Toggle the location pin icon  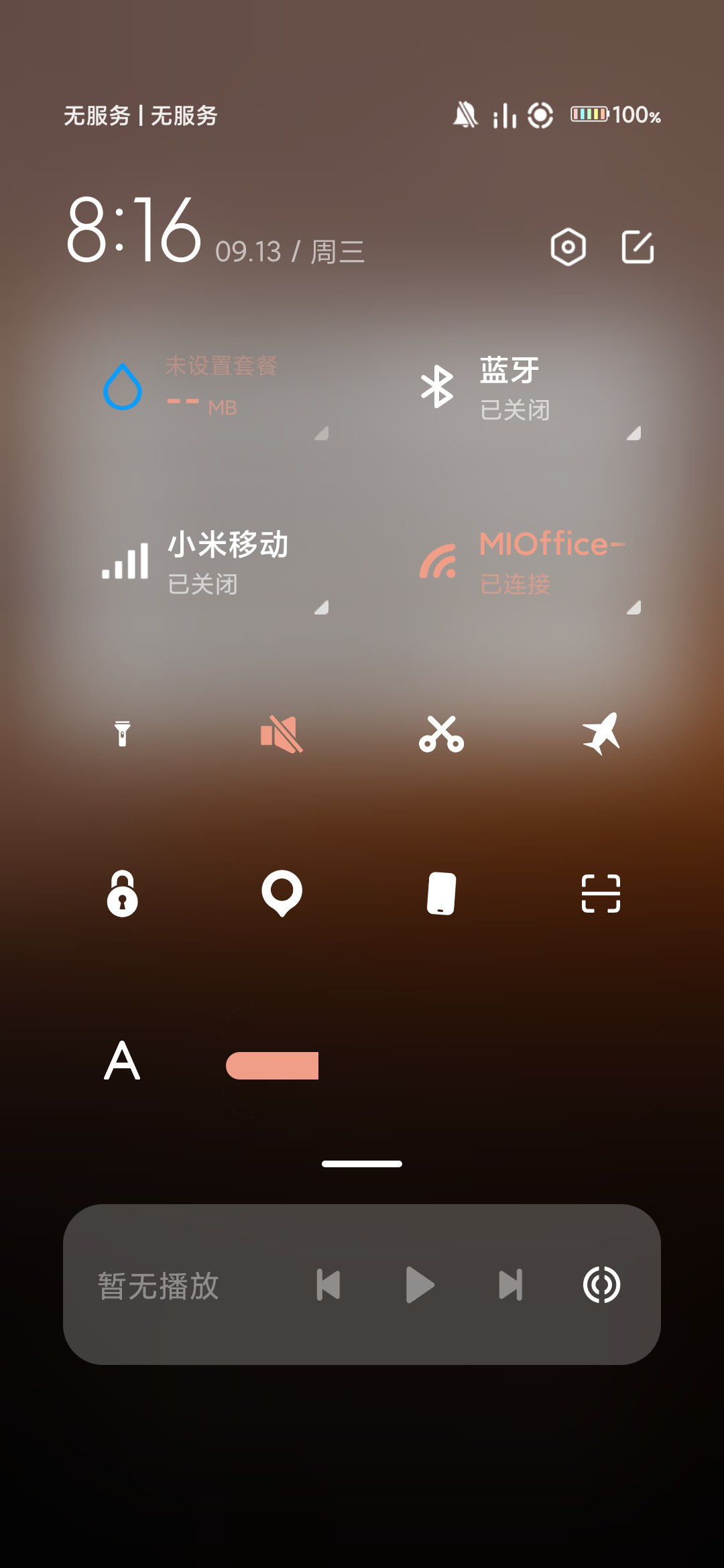[282, 893]
